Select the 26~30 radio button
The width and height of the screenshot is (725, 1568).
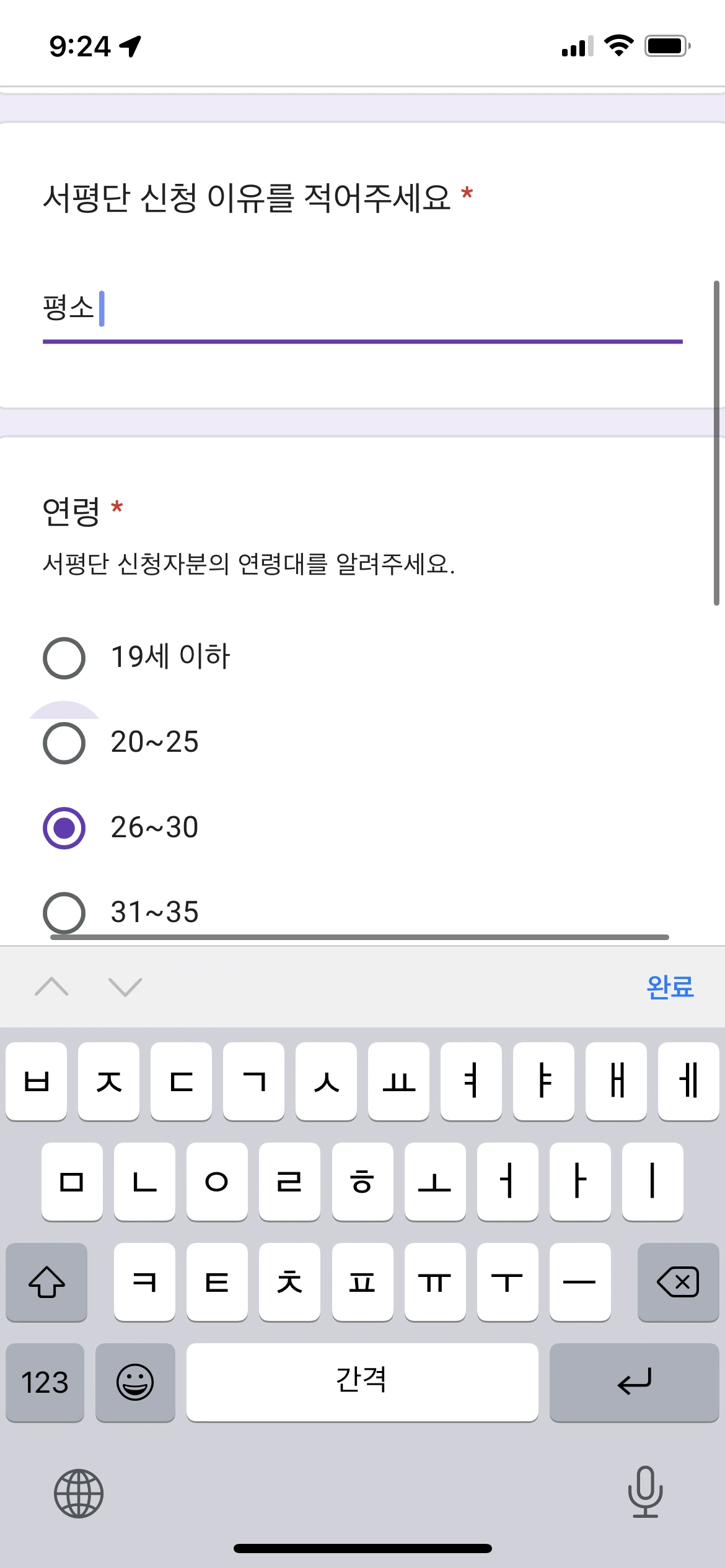tap(64, 828)
